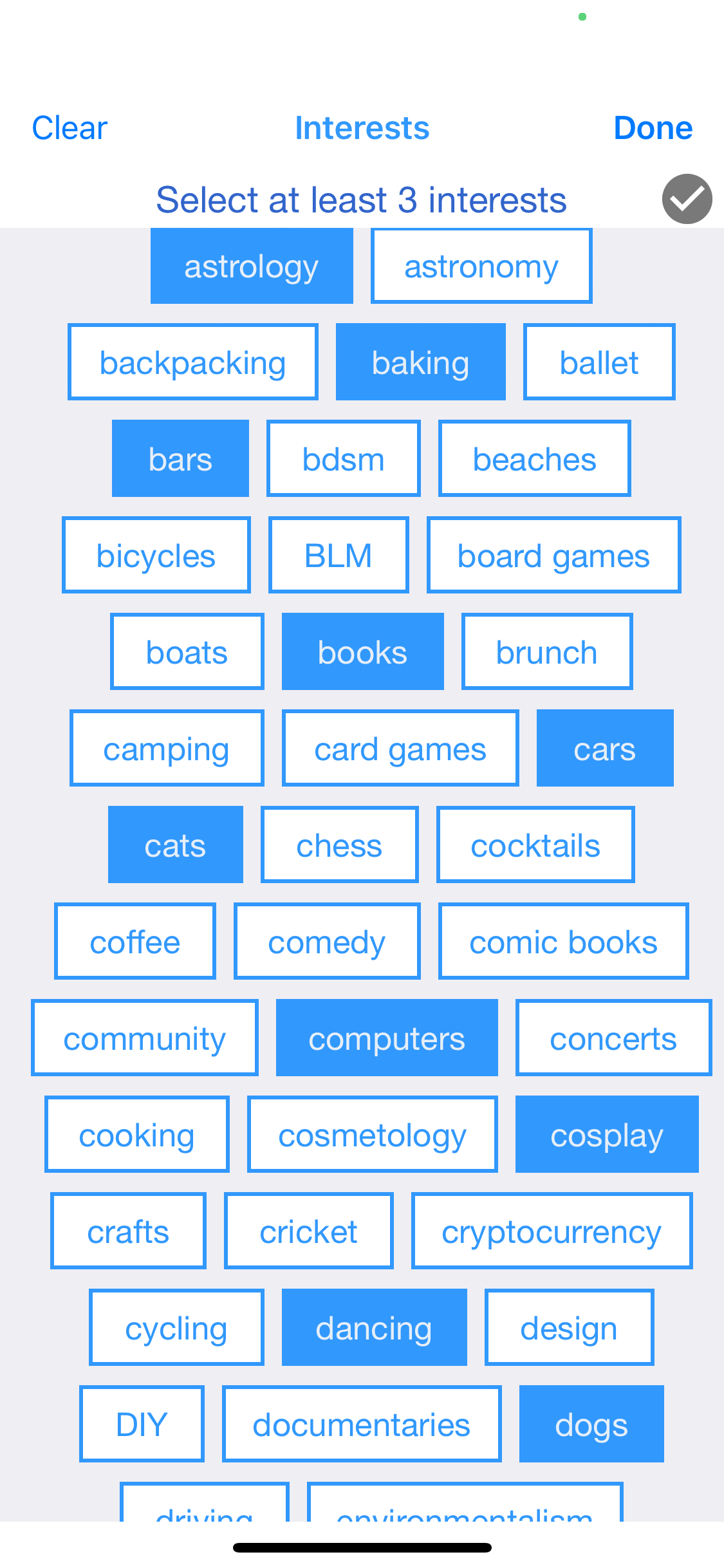The height and width of the screenshot is (1568, 724).
Task: Select the cryptocurrency interest
Action: click(x=552, y=1231)
